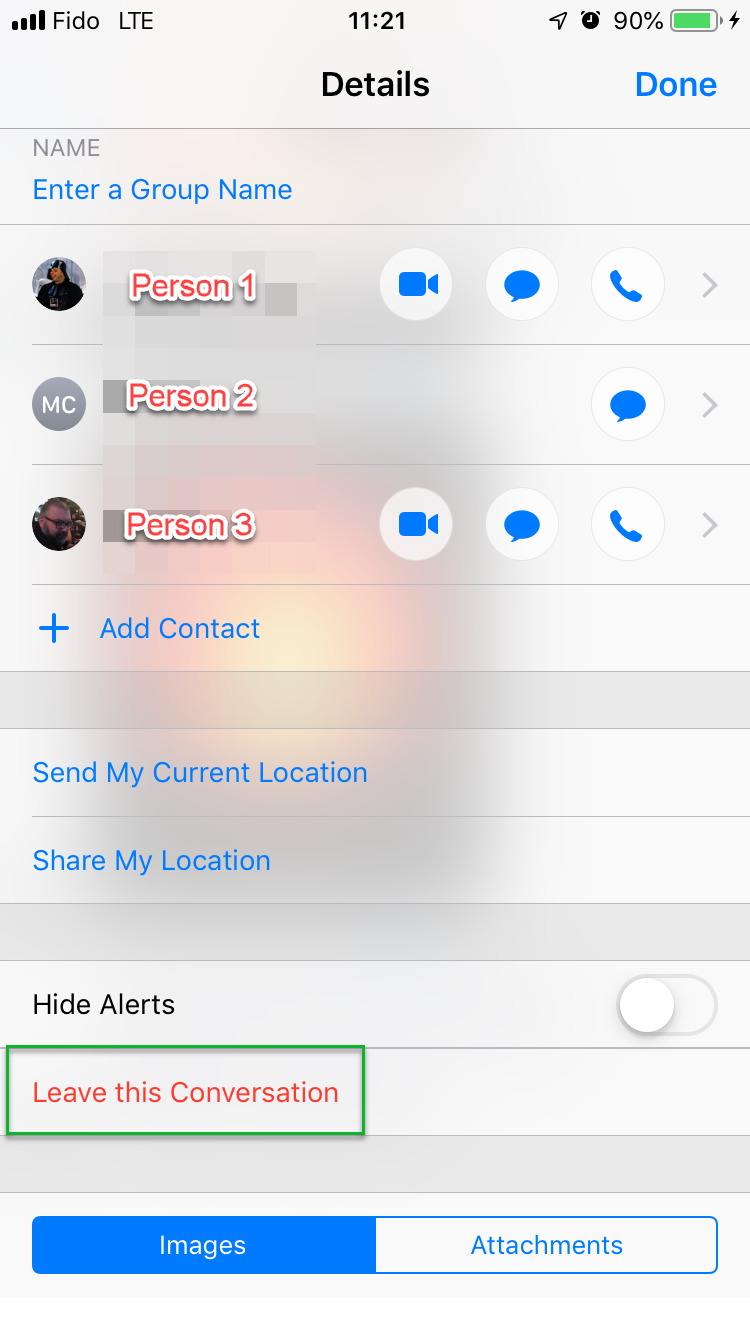Viewport: 750px width, 1334px height.
Task: Leave this Conversation
Action: click(x=186, y=1092)
